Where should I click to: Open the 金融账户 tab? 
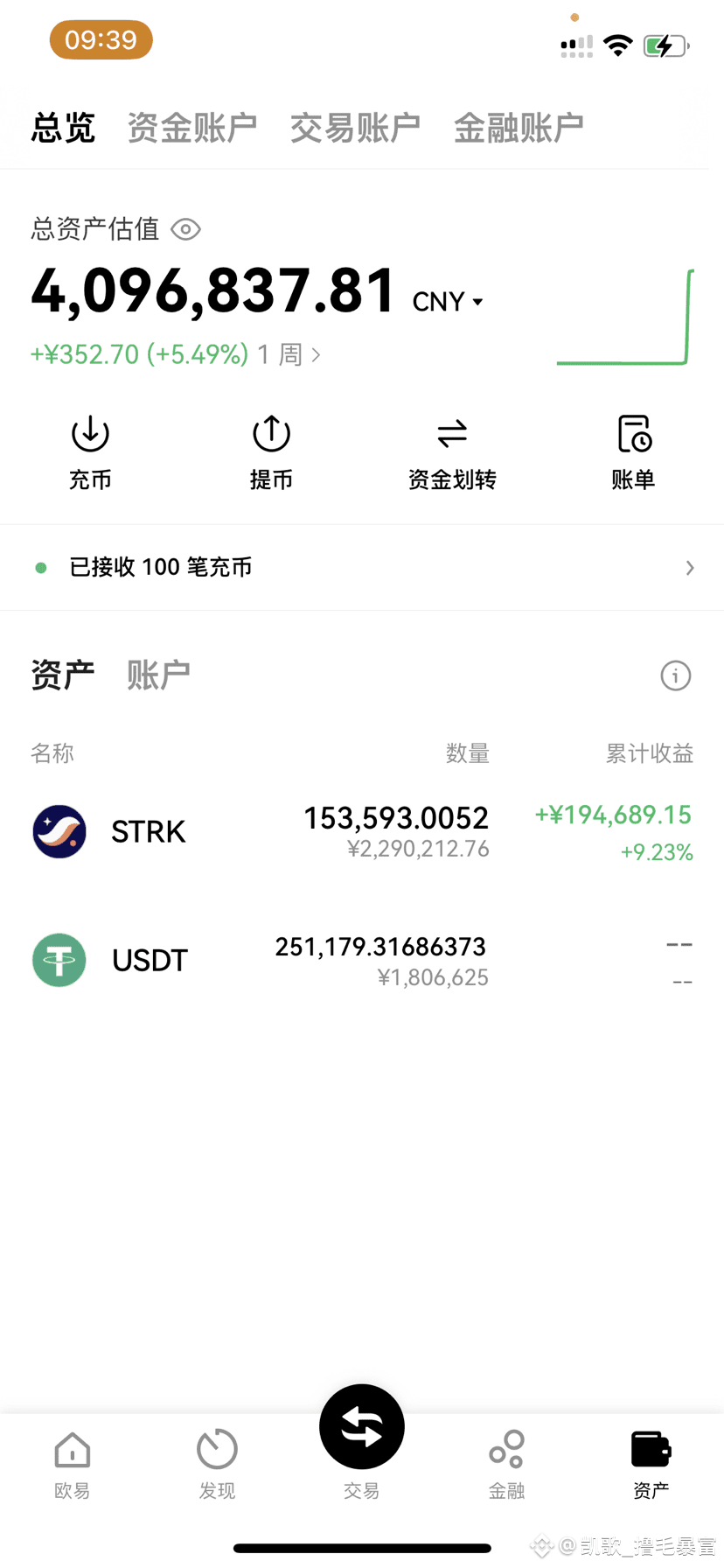click(x=519, y=128)
